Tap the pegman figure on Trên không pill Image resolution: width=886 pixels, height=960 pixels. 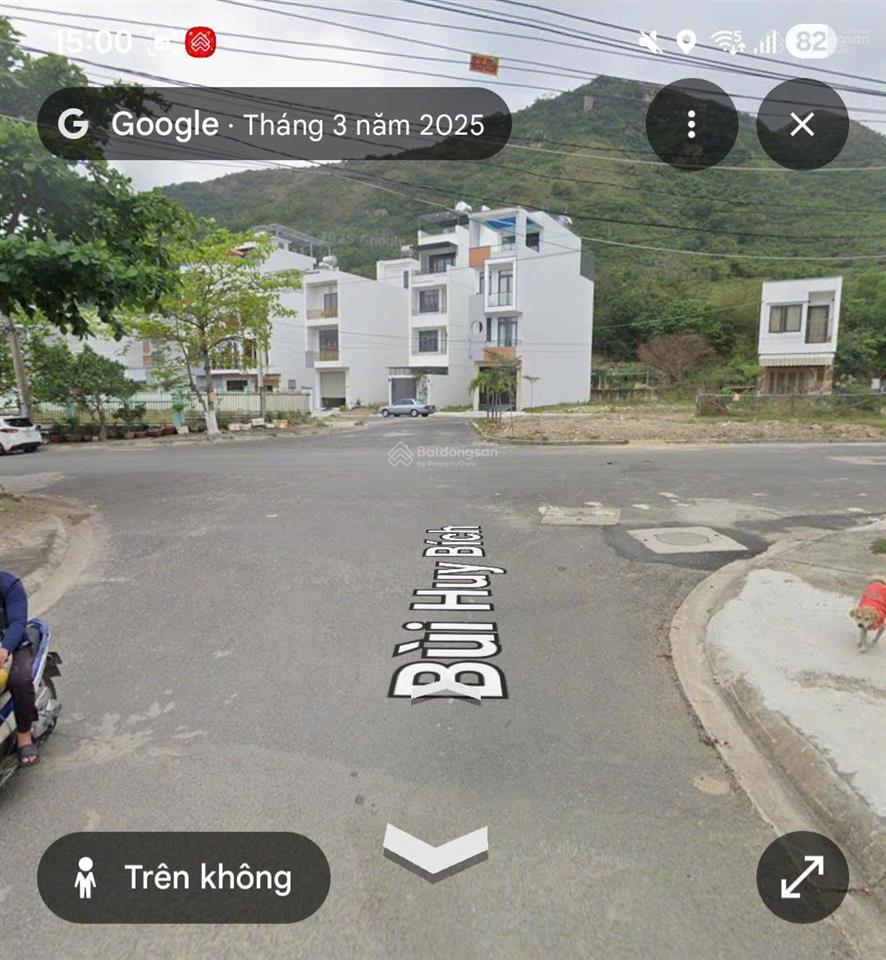[86, 878]
